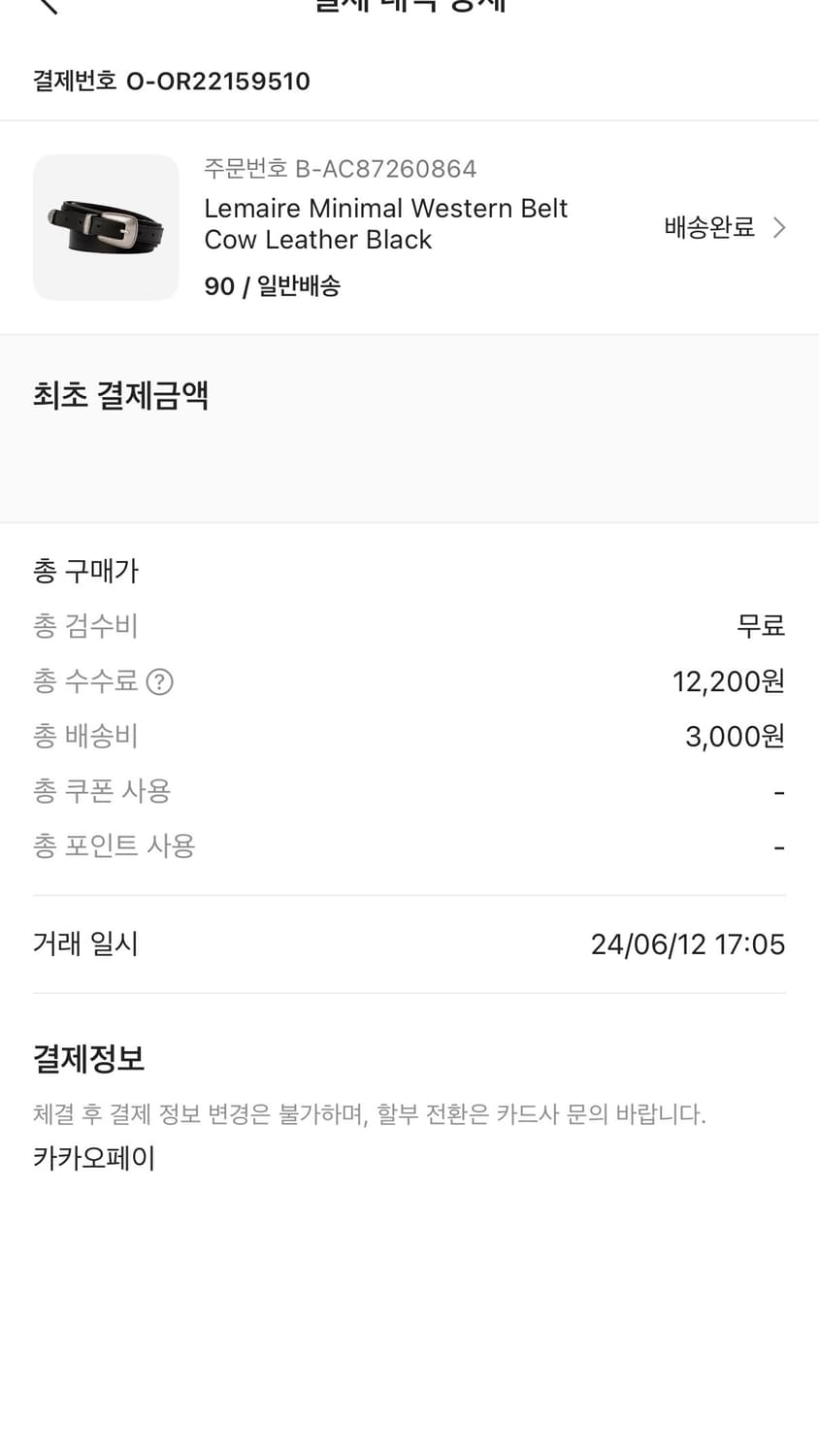819x1456 pixels.
Task: Select the 총 쿠폰 사용 row
Action: point(102,791)
